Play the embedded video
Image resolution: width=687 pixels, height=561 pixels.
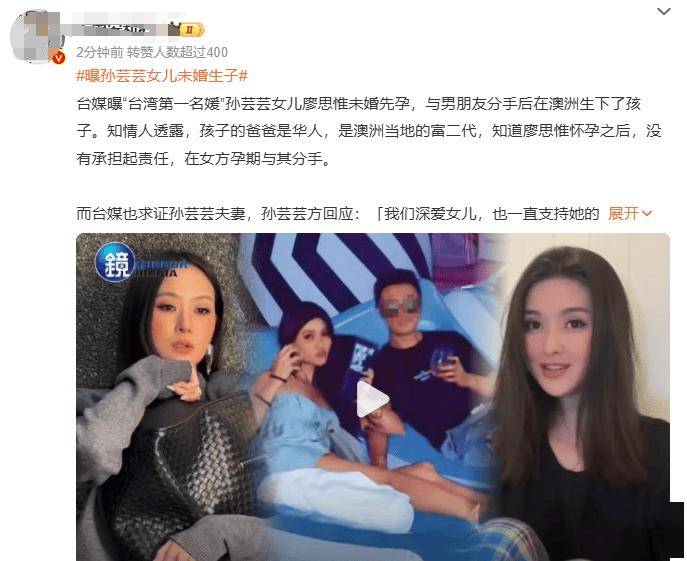[373, 399]
